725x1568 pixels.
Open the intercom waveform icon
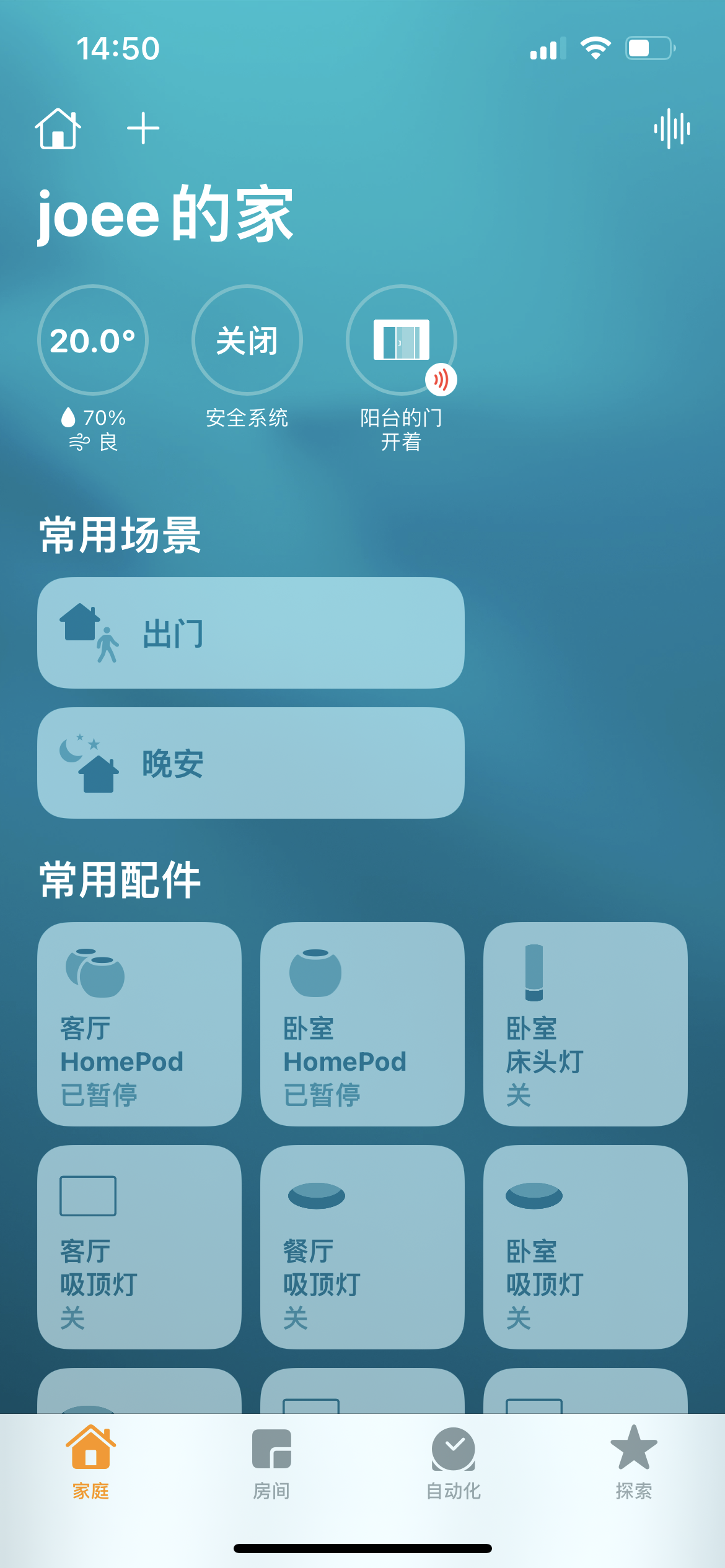(x=672, y=129)
